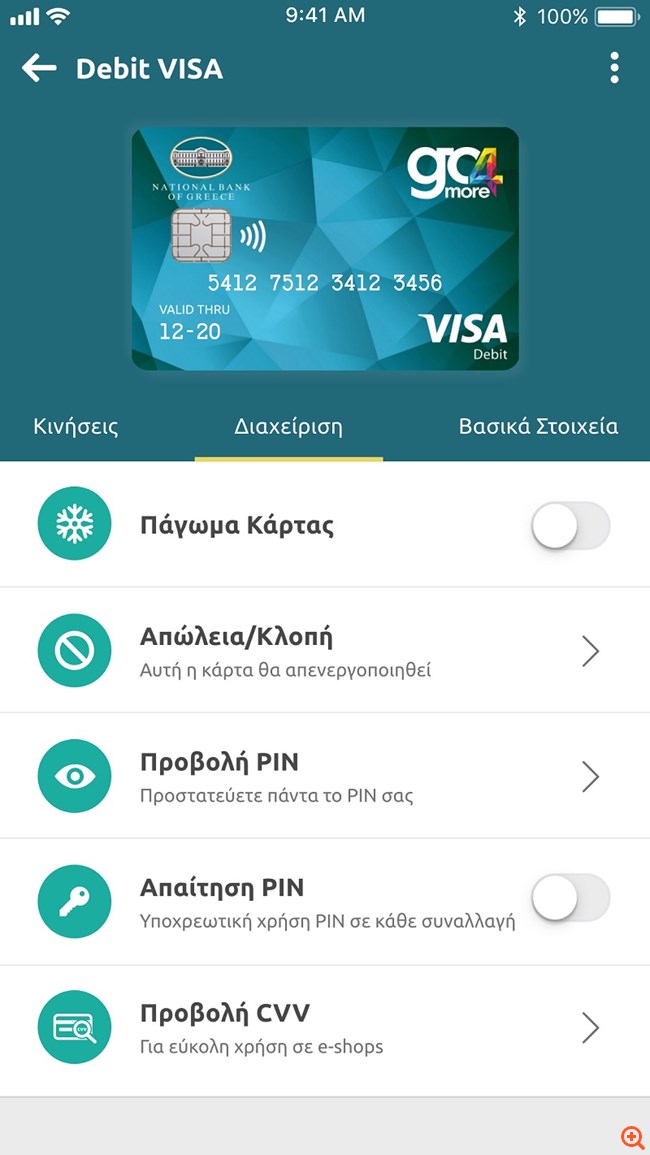
Task: Tap the Debit VISA card image
Action: coord(325,248)
